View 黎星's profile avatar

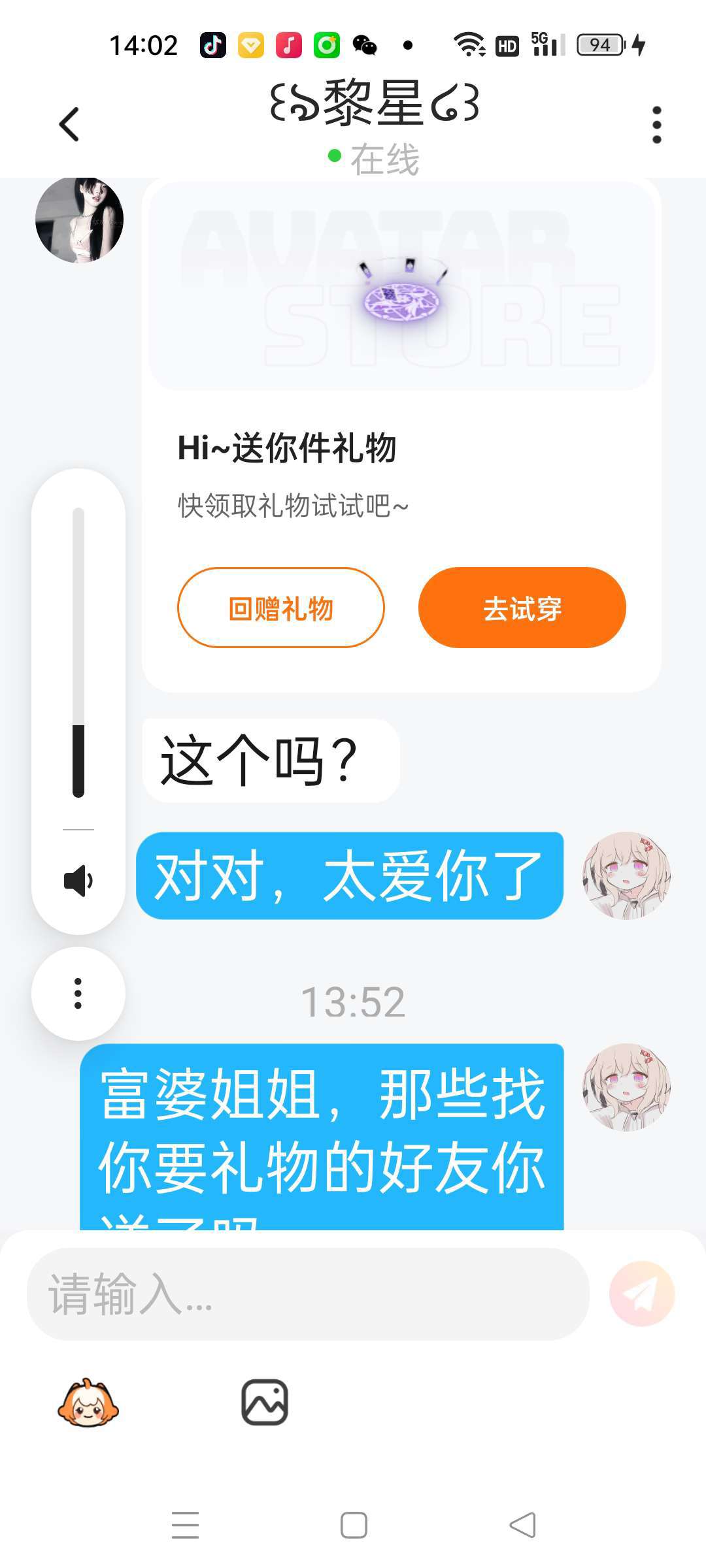click(x=79, y=219)
